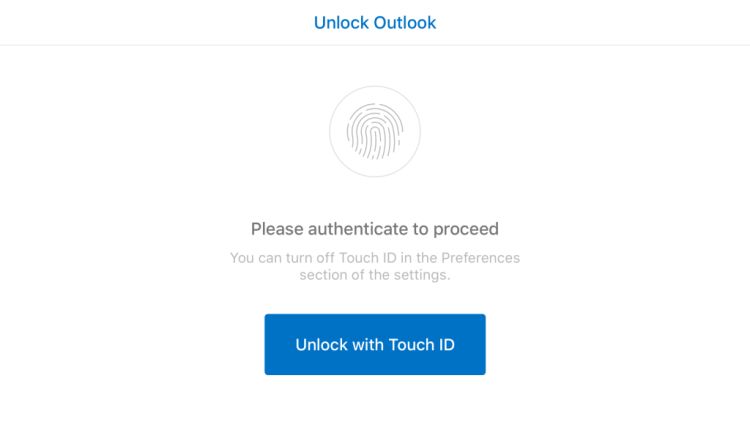Tap the Unlock with Touch ID button
This screenshot has width=750, height=422.
coord(375,344)
